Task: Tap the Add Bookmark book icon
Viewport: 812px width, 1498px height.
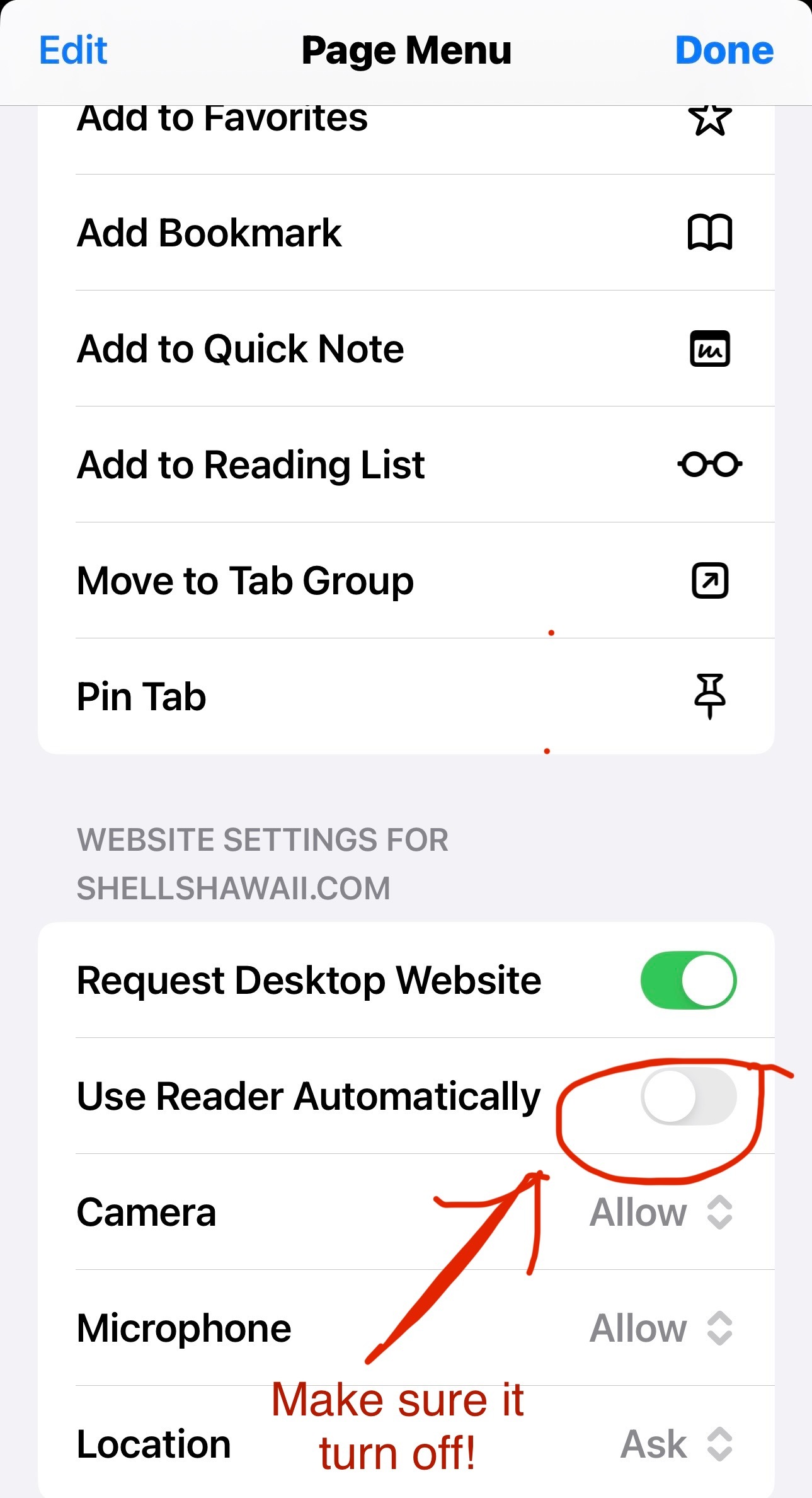Action: [x=709, y=234]
